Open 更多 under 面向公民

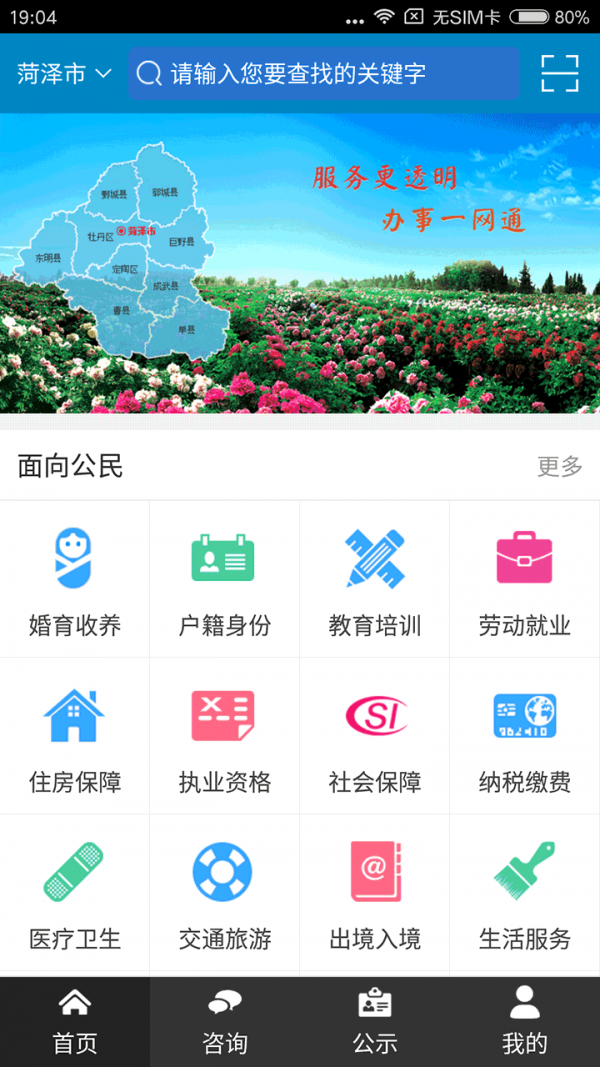[x=559, y=466]
